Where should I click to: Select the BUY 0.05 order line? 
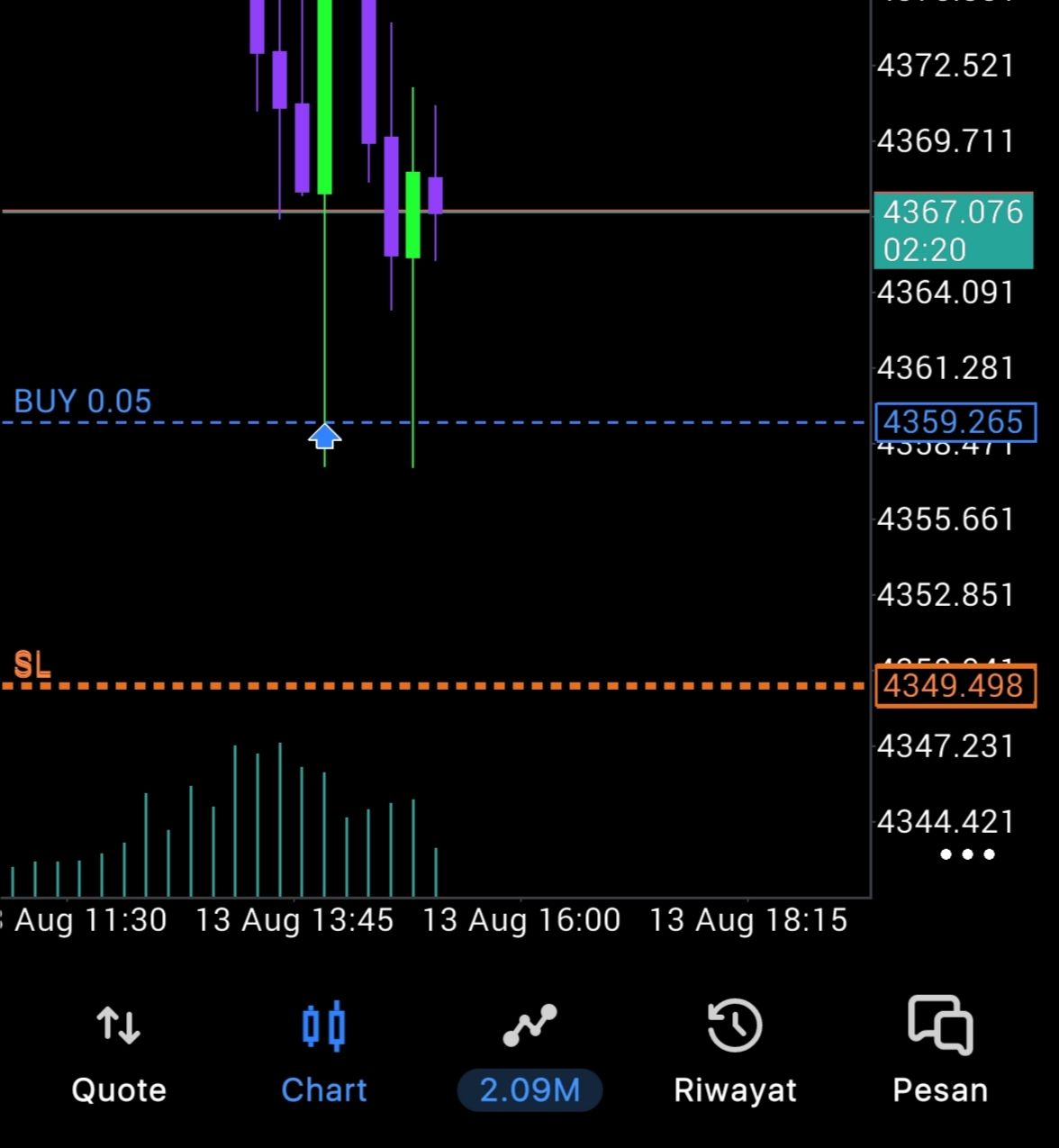coord(83,402)
